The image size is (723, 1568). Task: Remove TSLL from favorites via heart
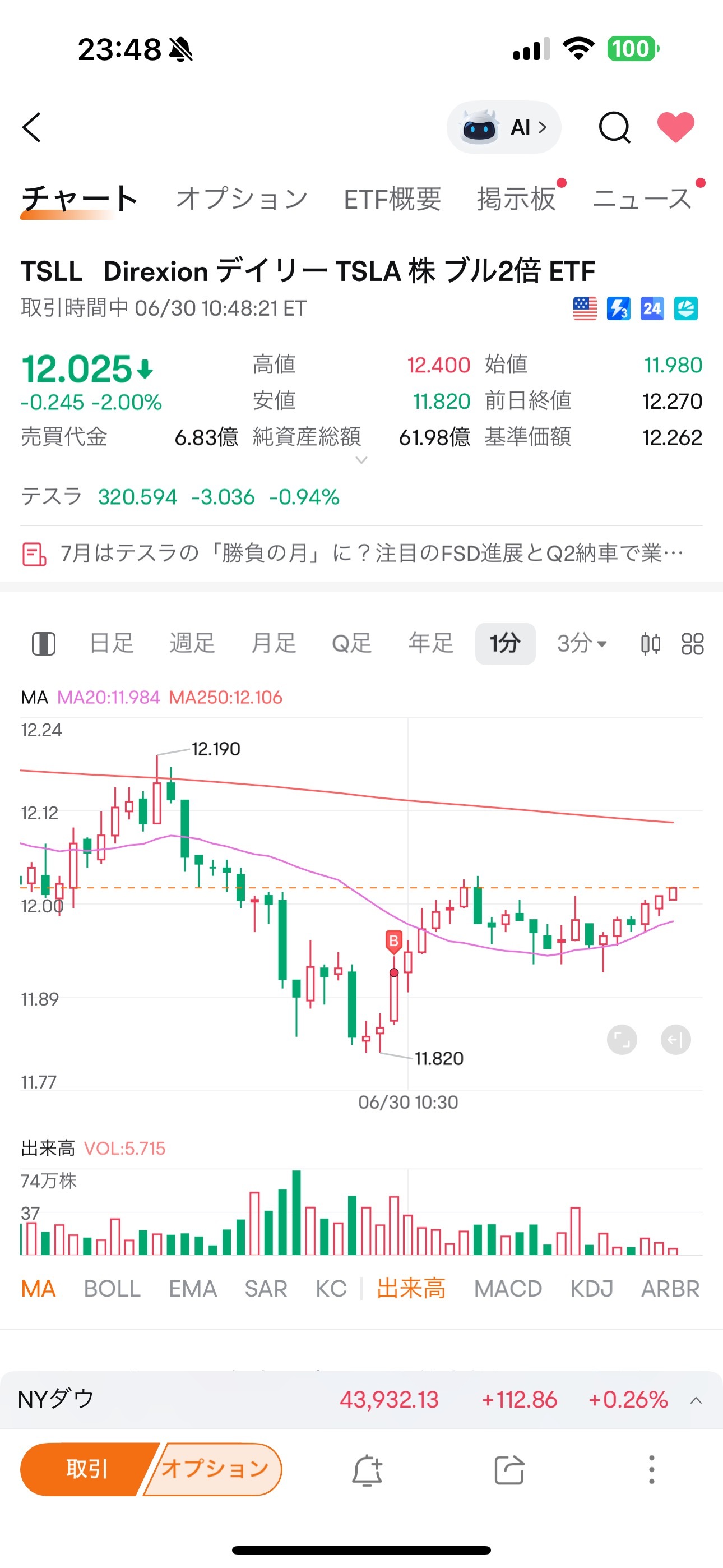point(675,127)
